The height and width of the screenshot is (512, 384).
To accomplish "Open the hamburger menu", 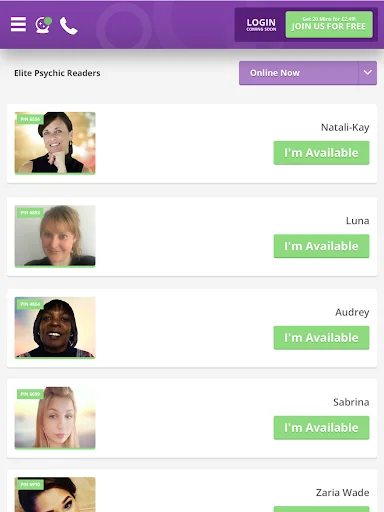I will pyautogui.click(x=18, y=24).
